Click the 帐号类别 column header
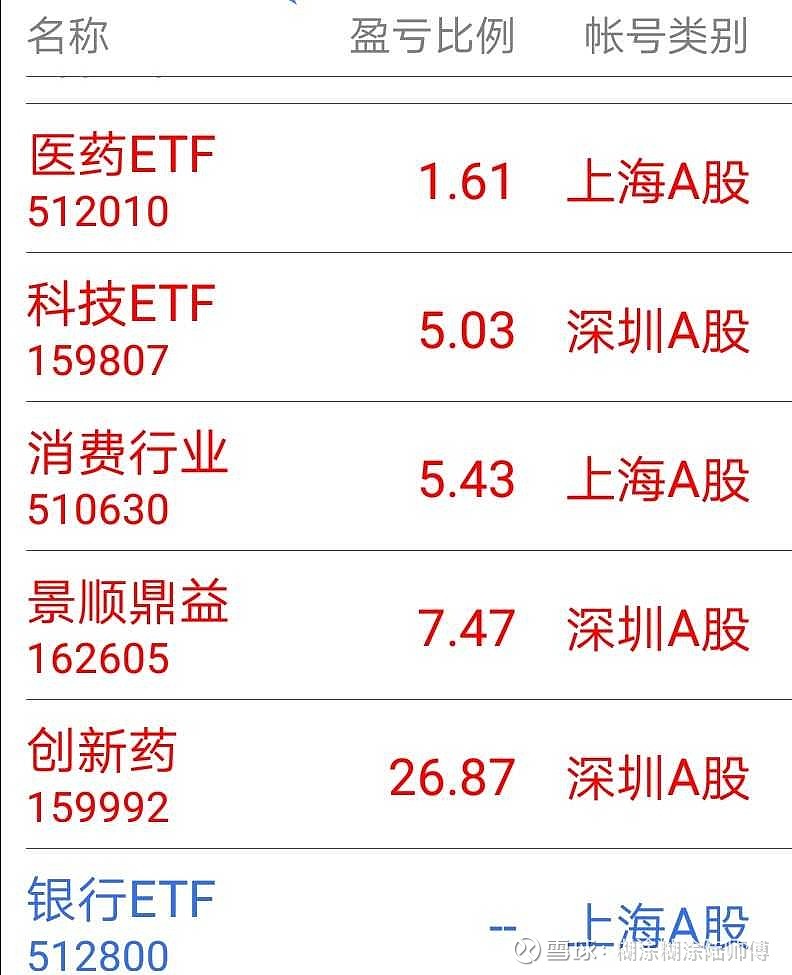792x975 pixels. click(665, 37)
